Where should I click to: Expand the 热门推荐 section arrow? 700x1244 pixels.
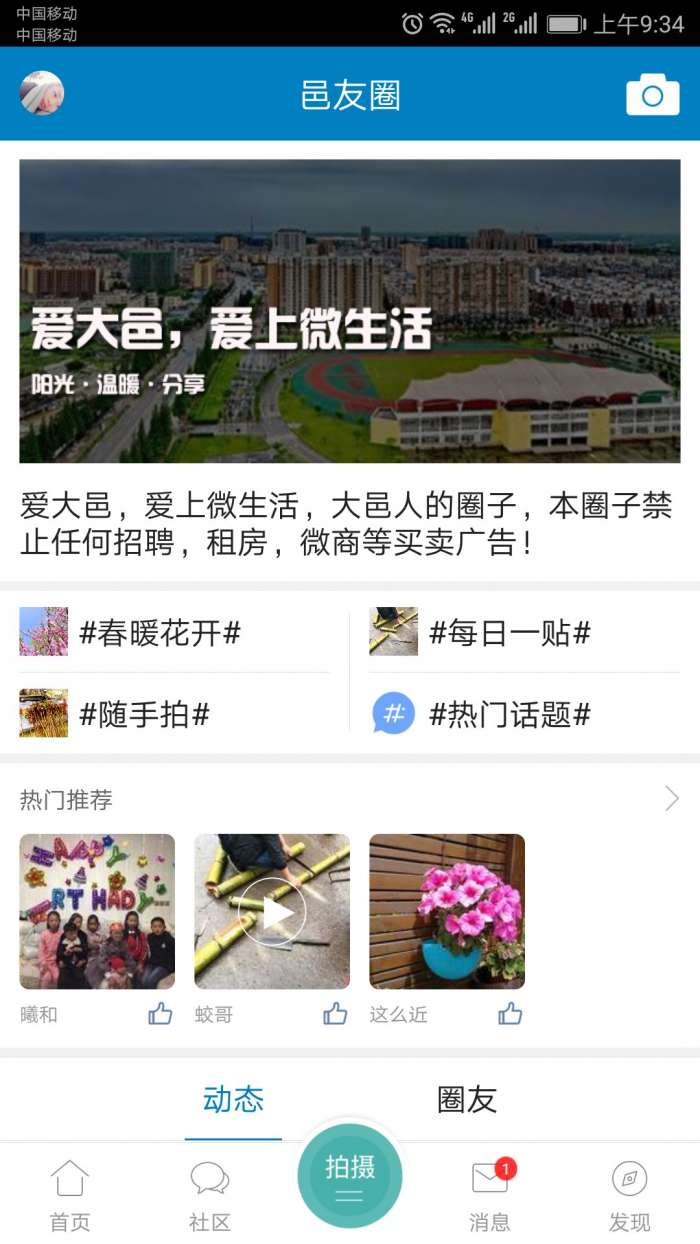[671, 798]
